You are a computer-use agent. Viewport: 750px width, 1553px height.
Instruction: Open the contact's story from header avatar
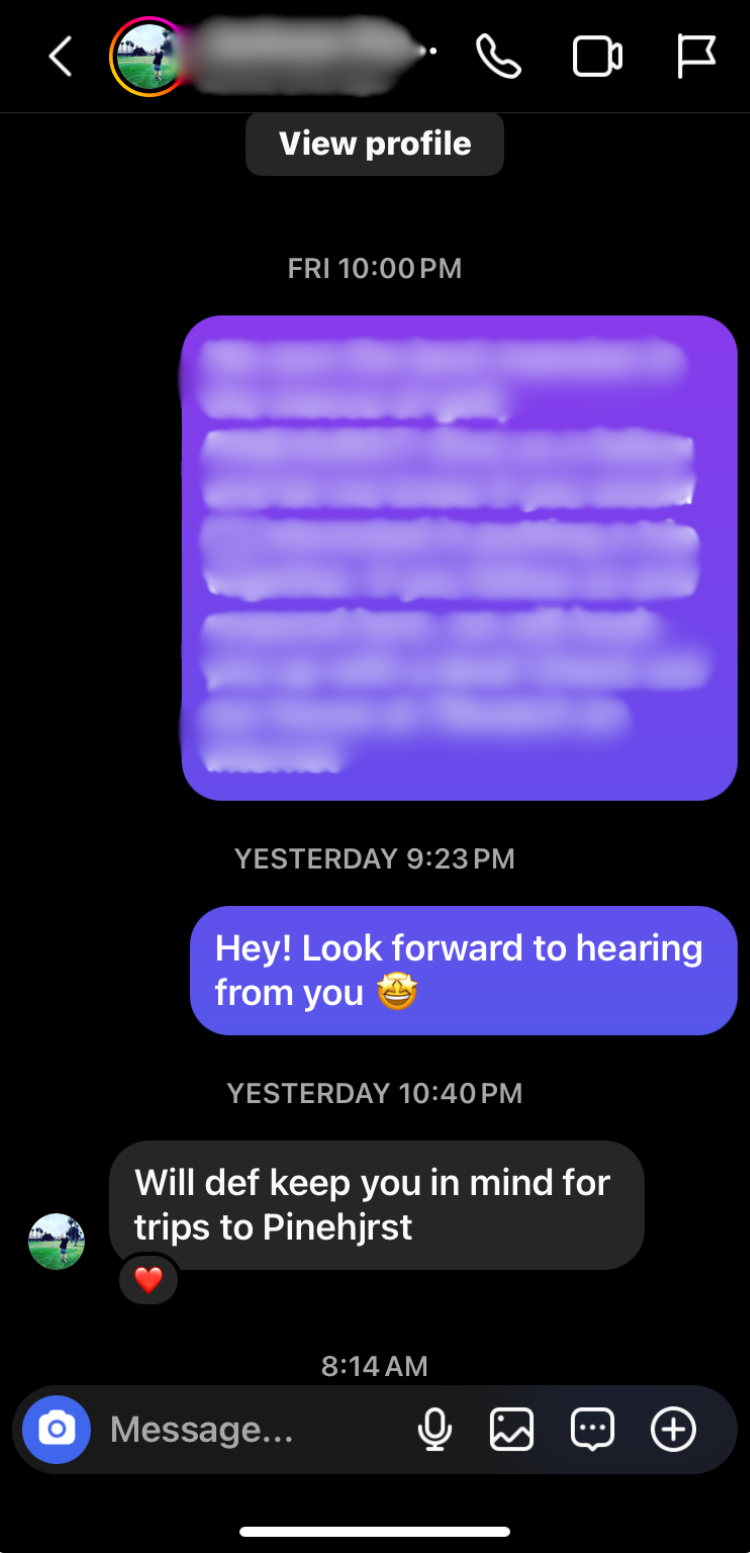coord(148,57)
